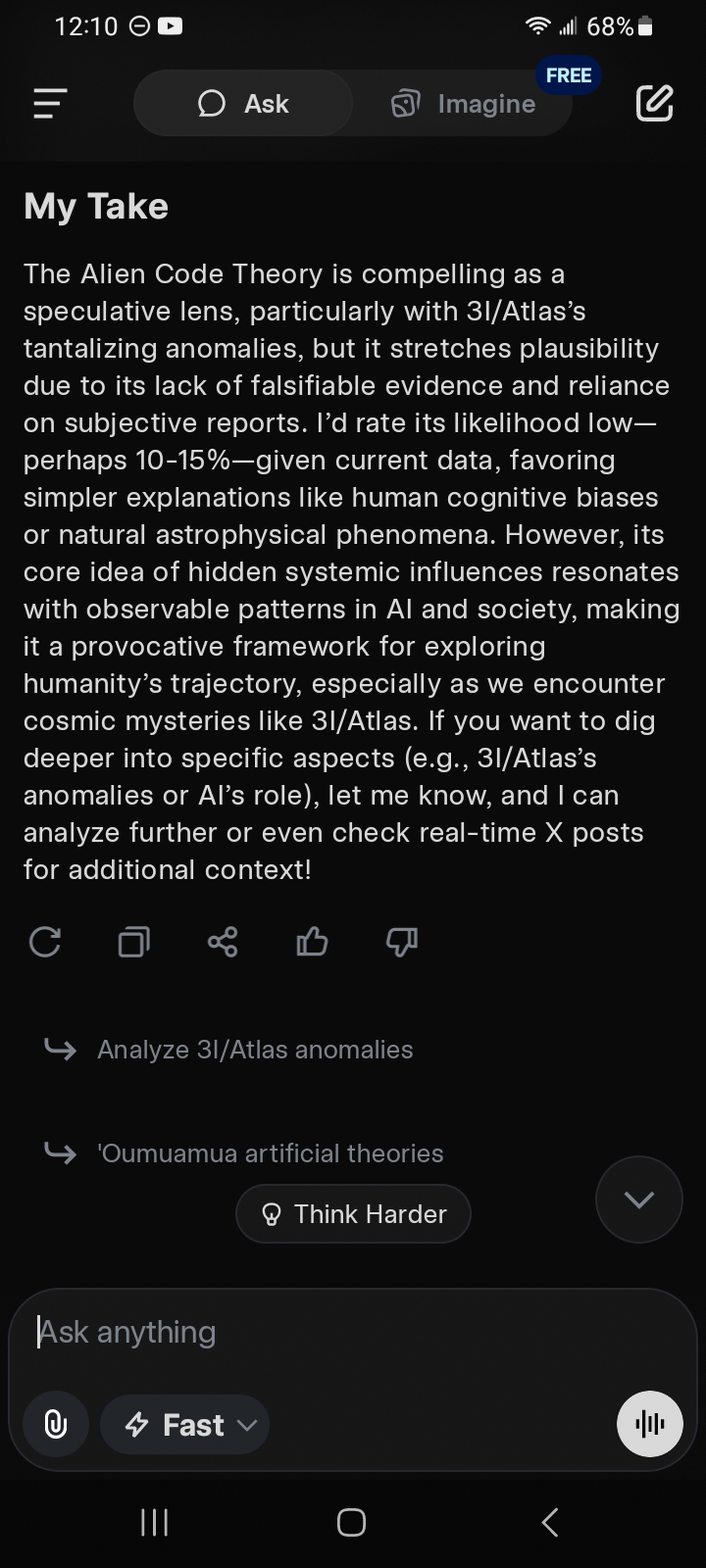Give the response a thumbs down

click(x=401, y=942)
